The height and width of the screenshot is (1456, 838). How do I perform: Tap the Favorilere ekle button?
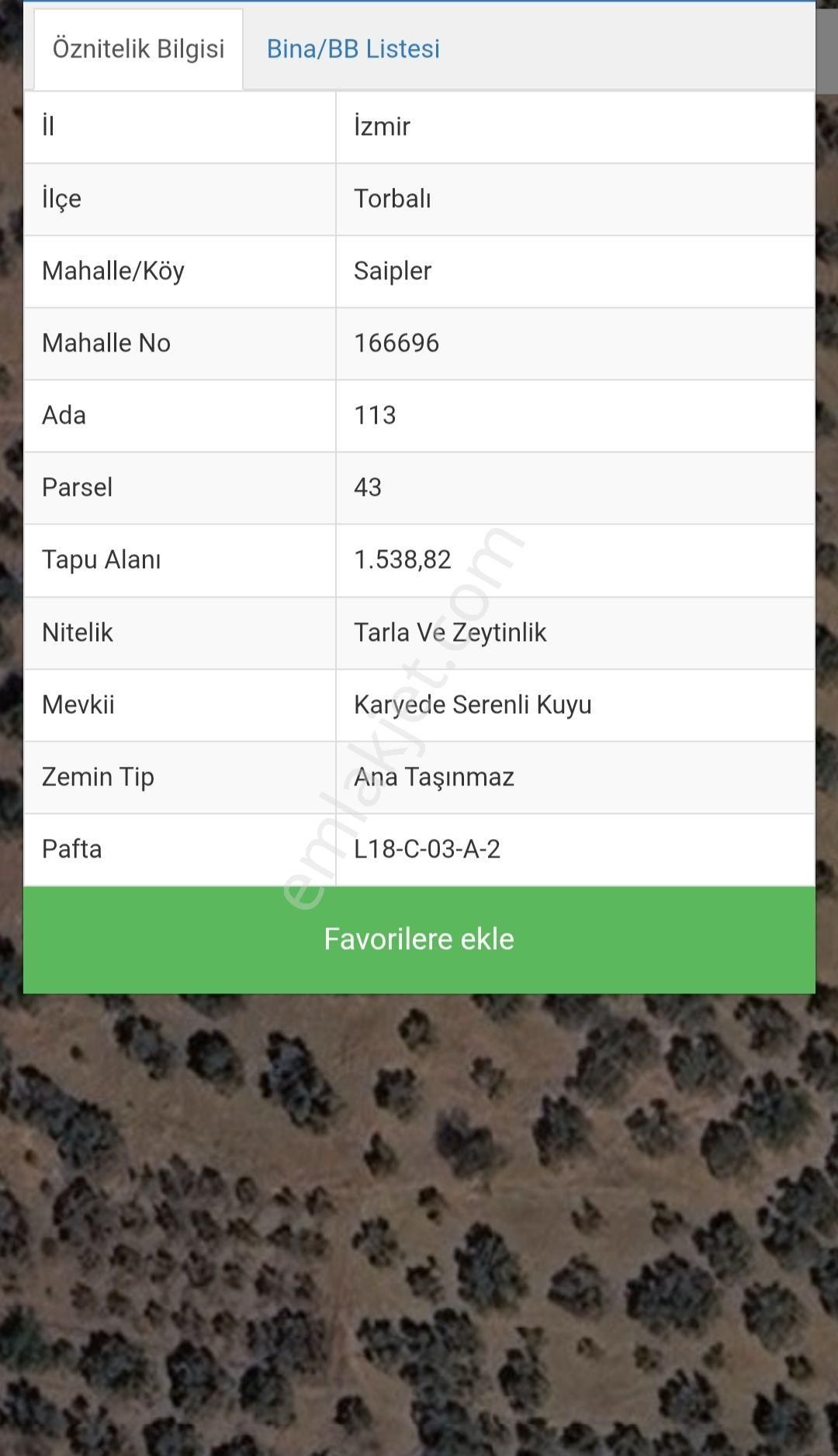419,939
